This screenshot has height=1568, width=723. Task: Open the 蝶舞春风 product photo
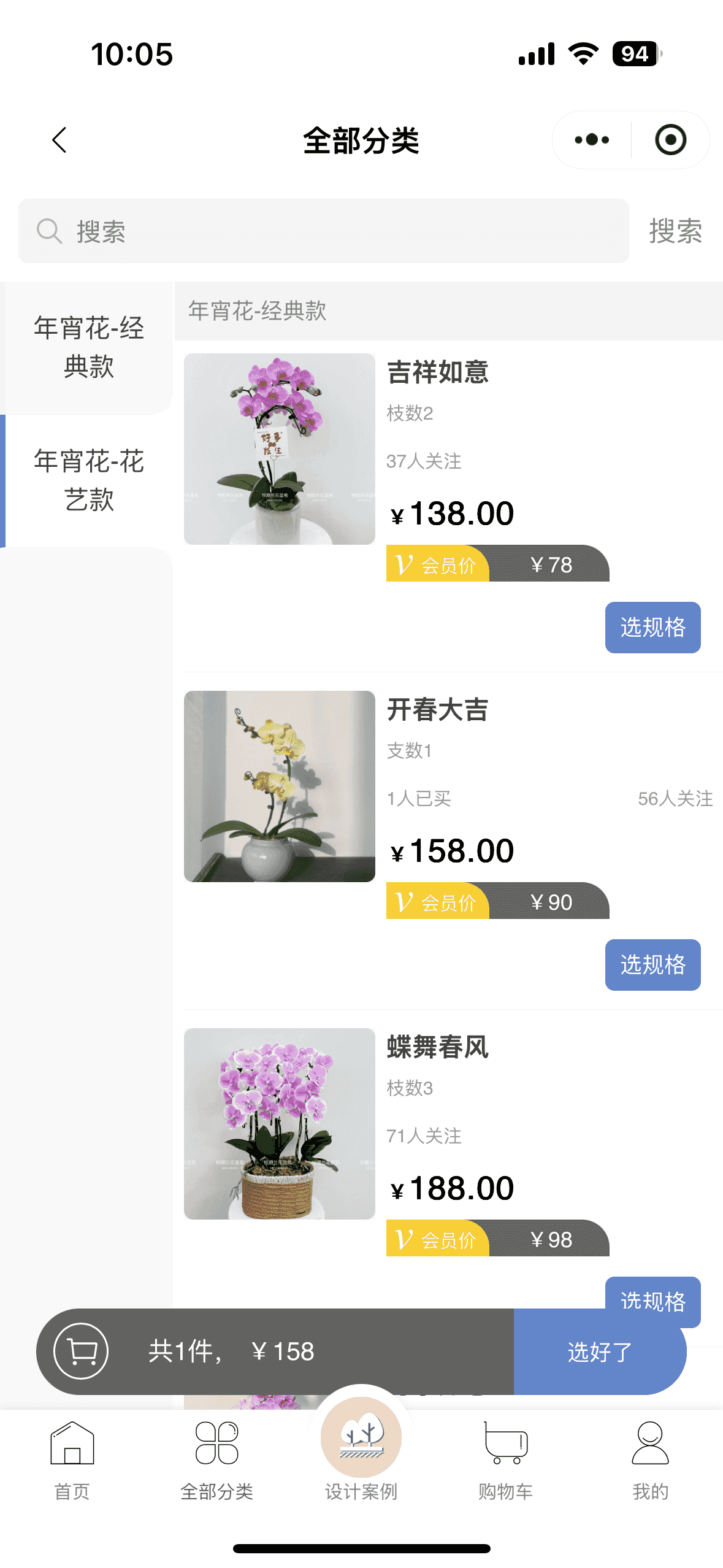click(x=280, y=1124)
